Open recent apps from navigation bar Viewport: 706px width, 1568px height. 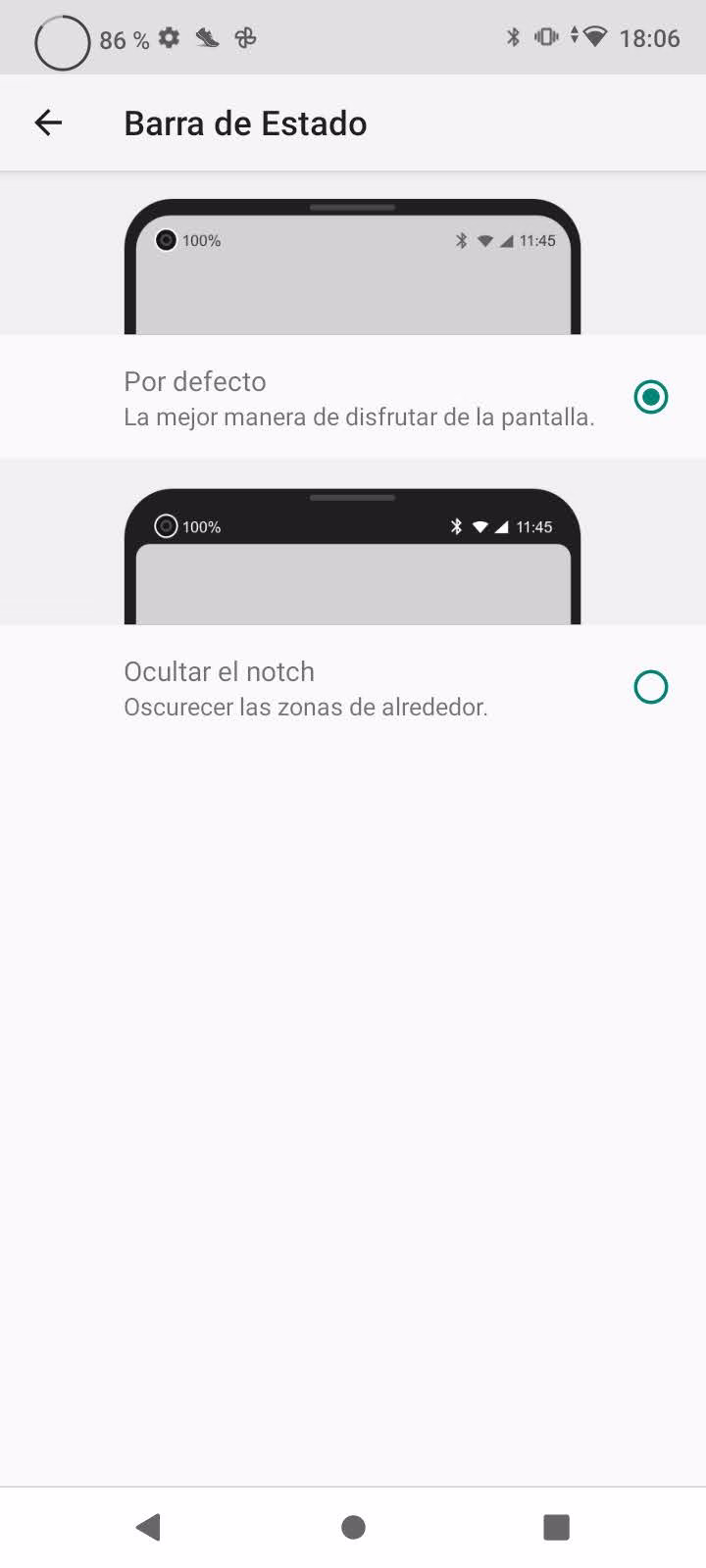[556, 1527]
